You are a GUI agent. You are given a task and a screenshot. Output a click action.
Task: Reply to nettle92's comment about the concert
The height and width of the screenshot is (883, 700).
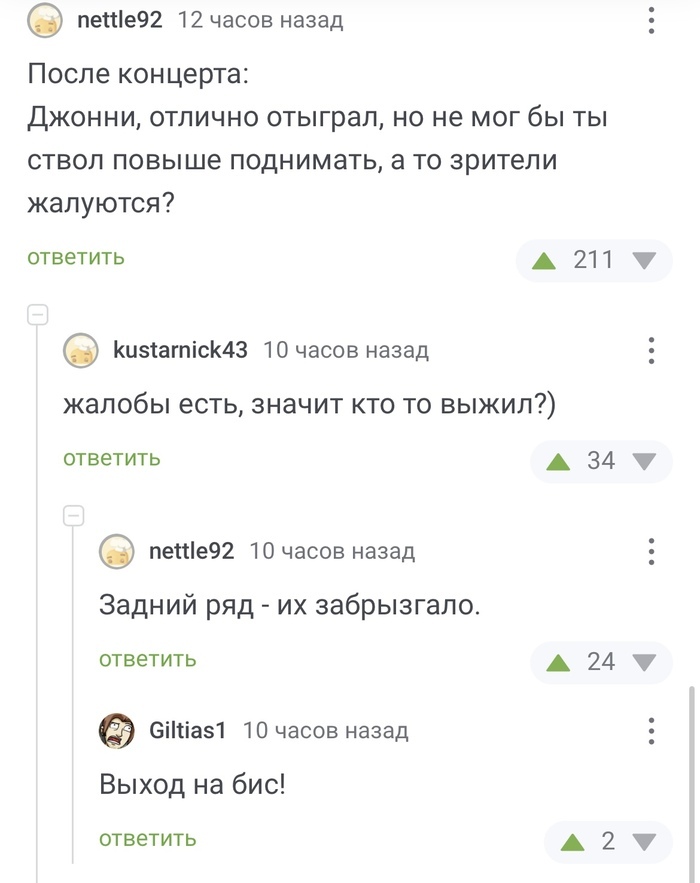[x=76, y=258]
